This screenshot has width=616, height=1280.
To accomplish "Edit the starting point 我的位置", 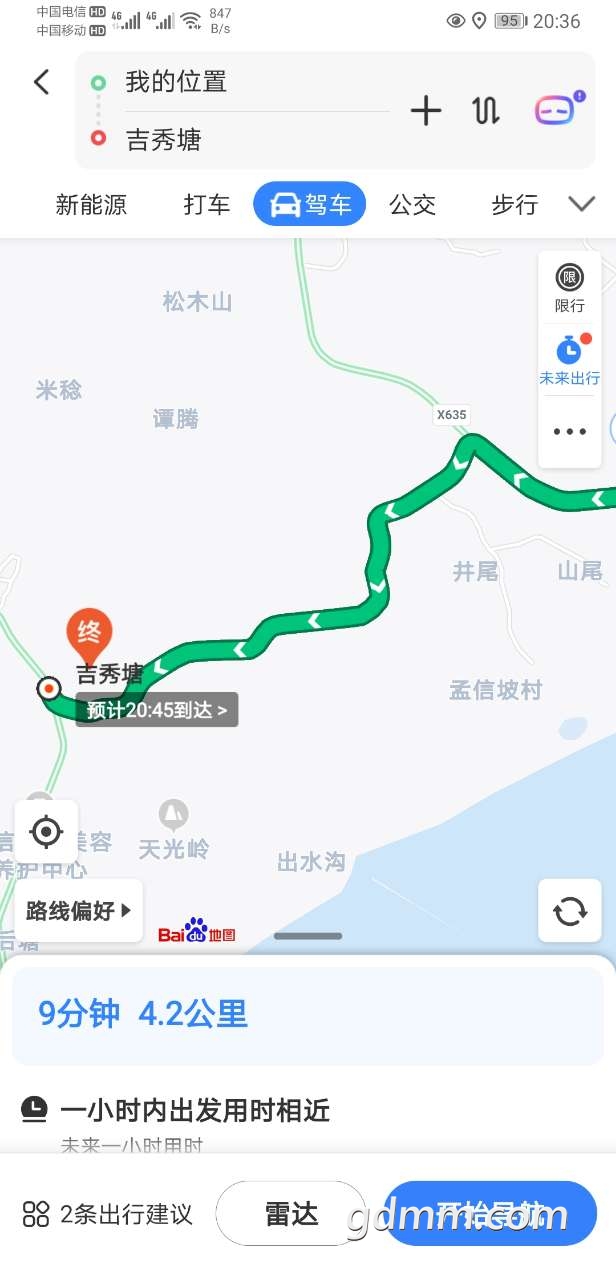I will click(177, 82).
